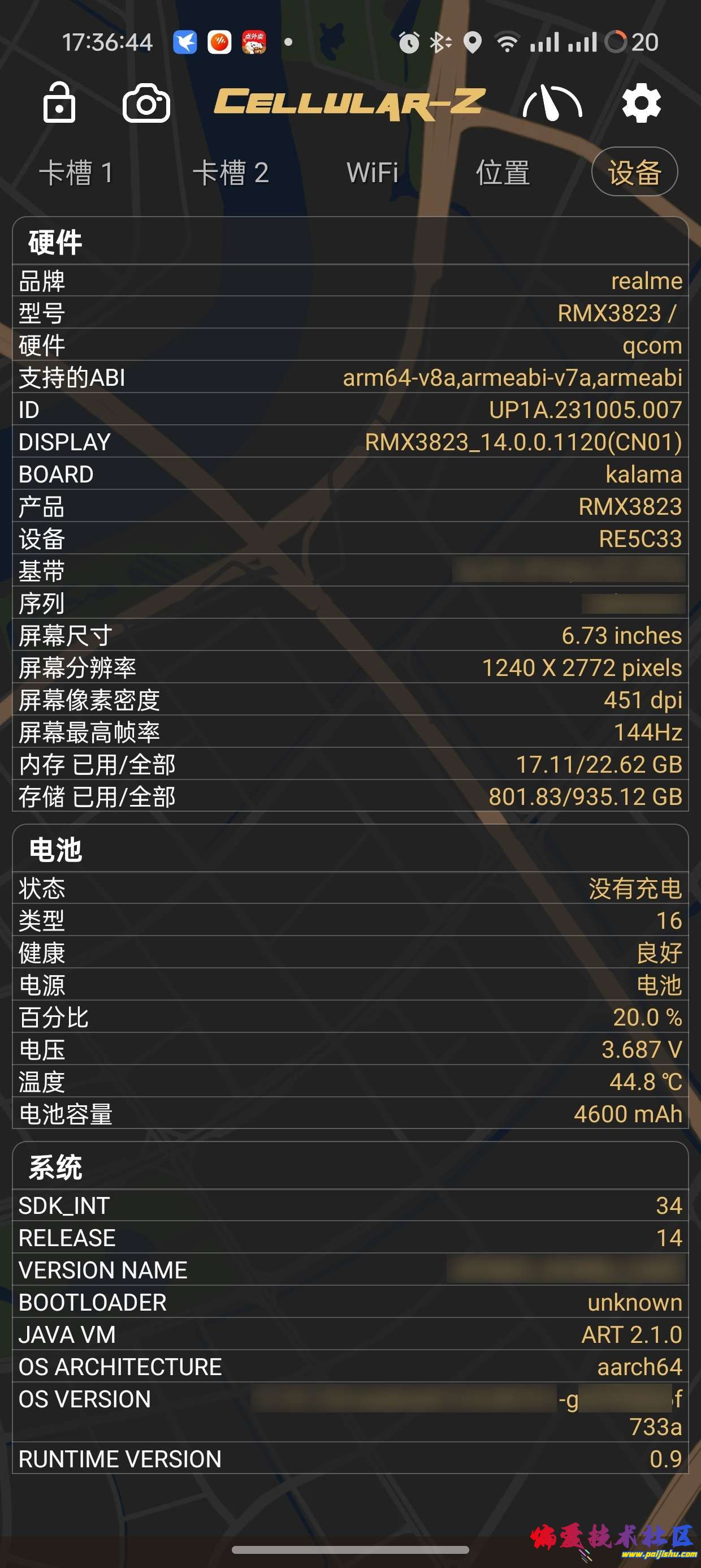Image resolution: width=701 pixels, height=1568 pixels.
Task: Tap the location icon in the status bar
Action: (x=472, y=41)
